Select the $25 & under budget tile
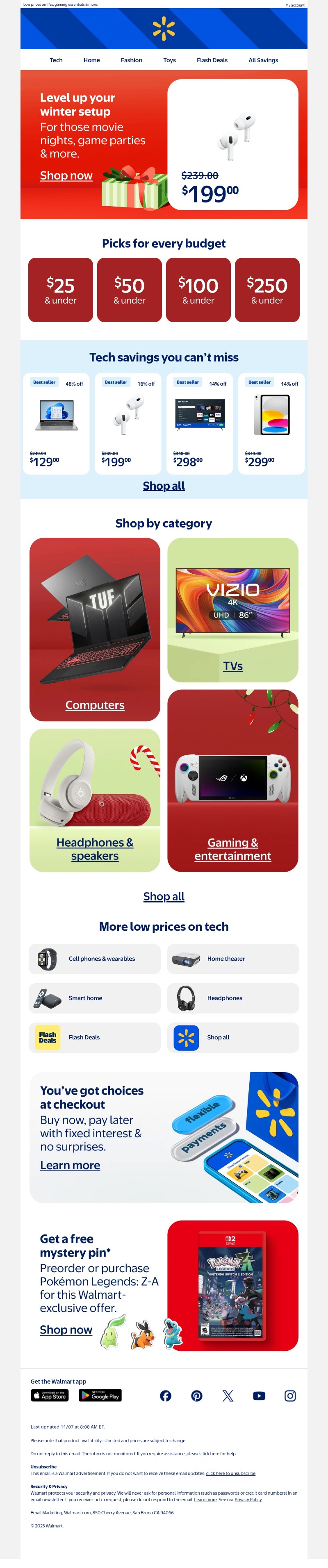Image resolution: width=328 pixels, height=1568 pixels. (60, 290)
